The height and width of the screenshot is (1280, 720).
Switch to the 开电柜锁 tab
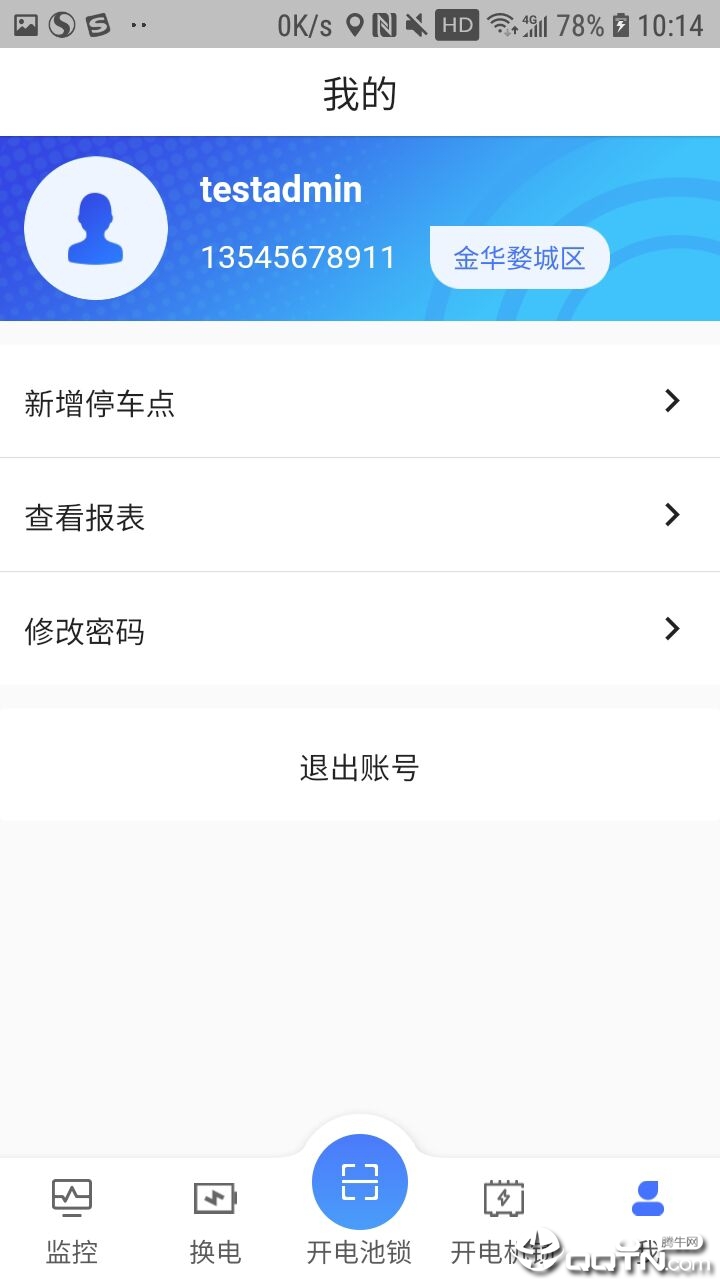[x=503, y=1220]
